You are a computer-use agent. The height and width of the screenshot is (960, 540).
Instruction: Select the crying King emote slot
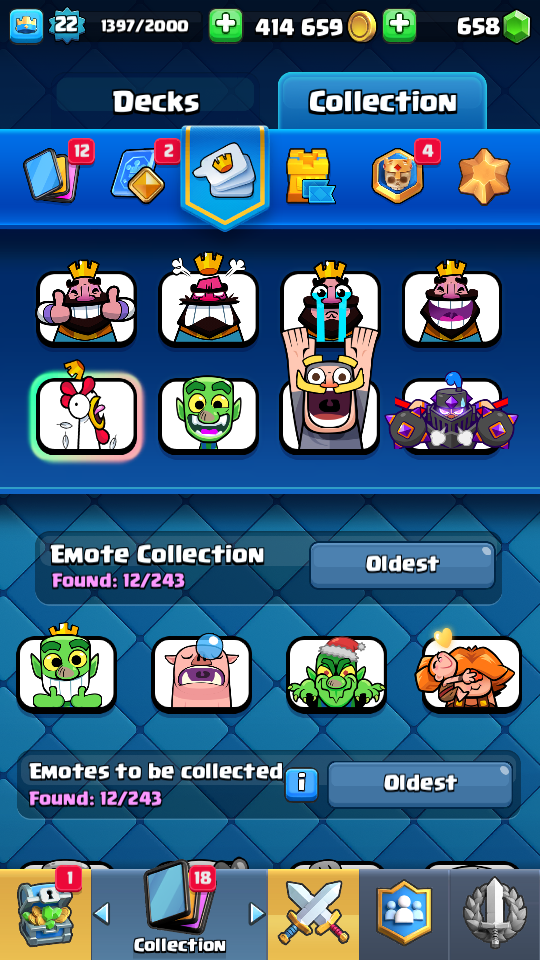tap(331, 304)
